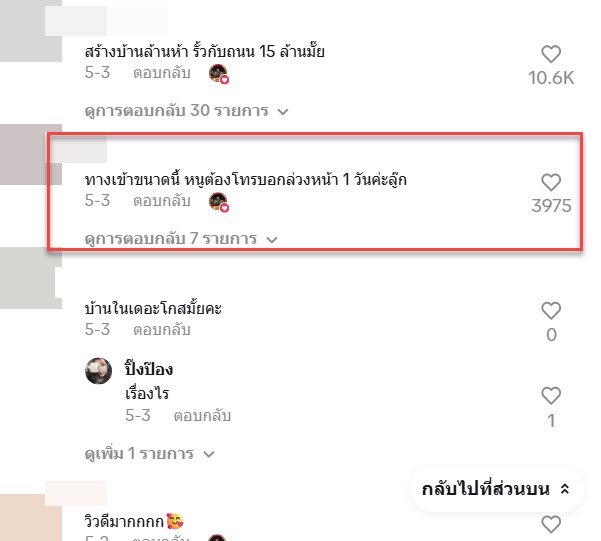Image resolution: width=601 pixels, height=541 pixels.
Task: Reply to "บ้านในเดอะโกสมั้ยคะ" comment
Action: coord(161,329)
